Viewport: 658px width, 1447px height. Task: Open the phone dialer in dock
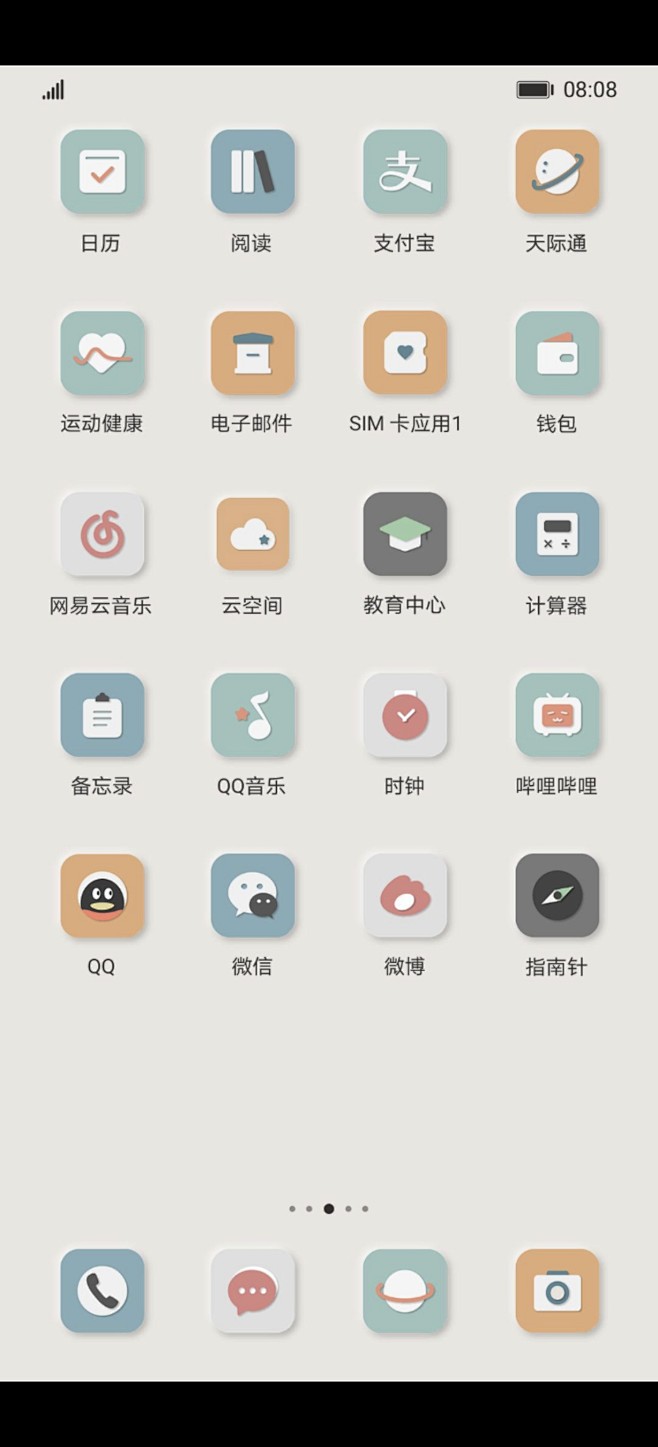point(102,1290)
